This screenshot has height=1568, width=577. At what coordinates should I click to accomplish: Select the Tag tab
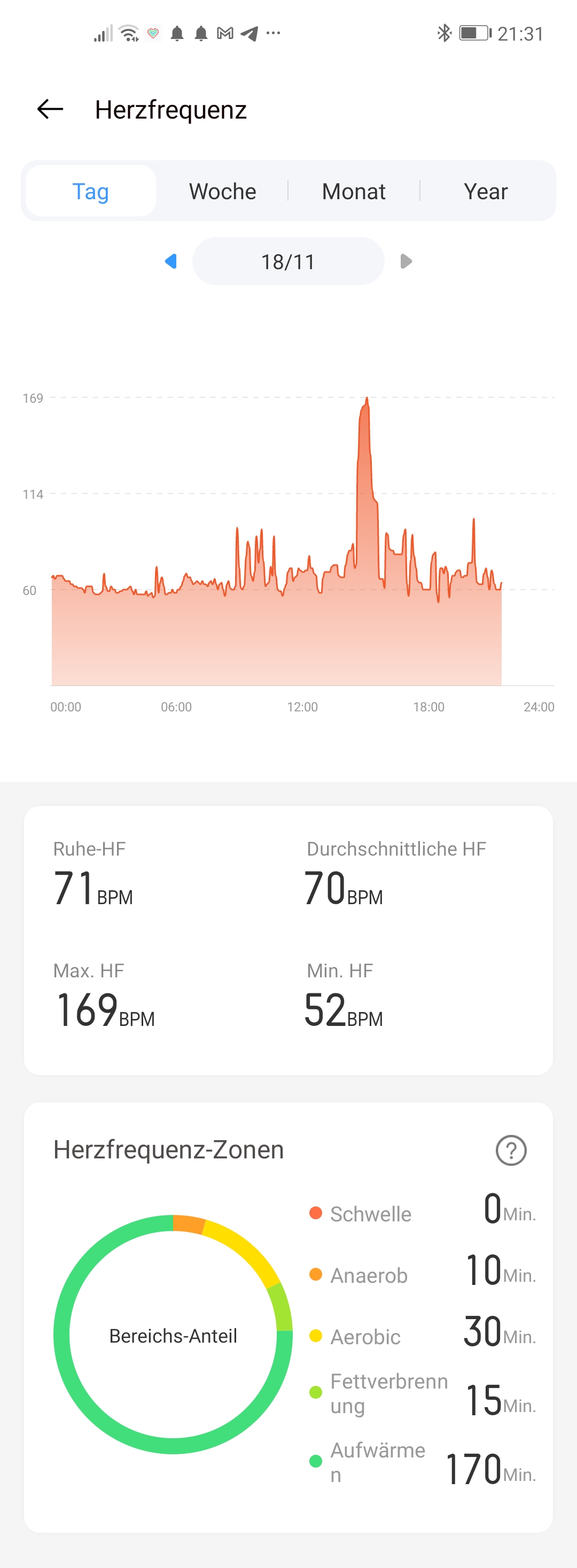(x=91, y=191)
